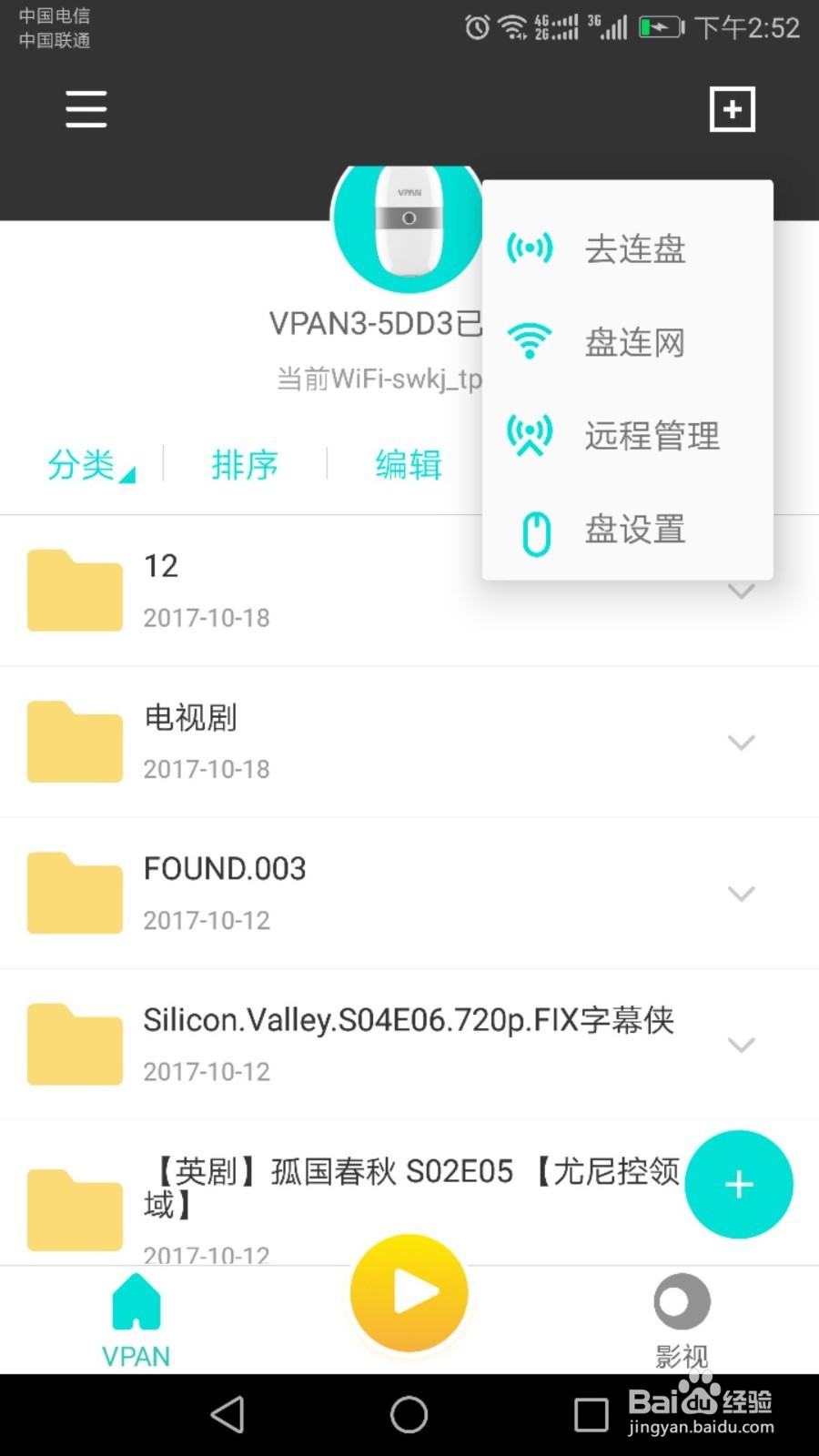The image size is (819, 1456).
Task: Select the 远程管理 remote management icon
Action: coord(531,436)
